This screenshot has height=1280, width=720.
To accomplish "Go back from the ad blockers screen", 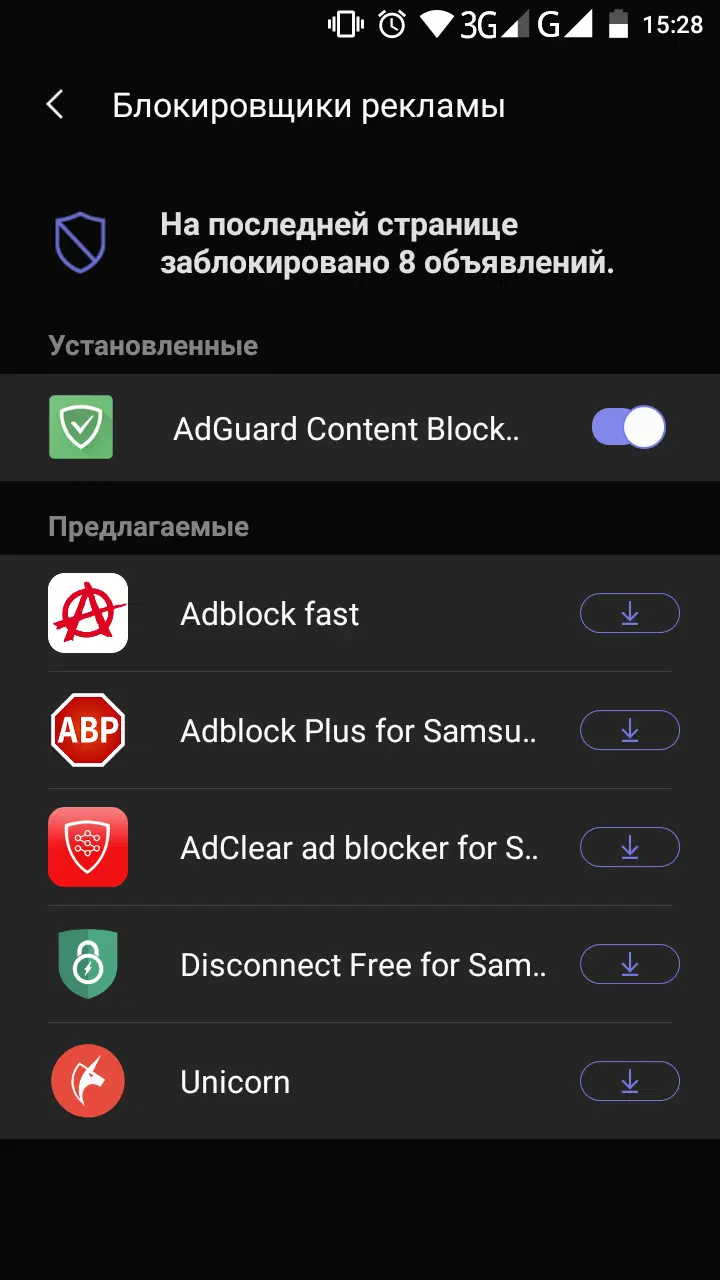I will pyautogui.click(x=55, y=105).
